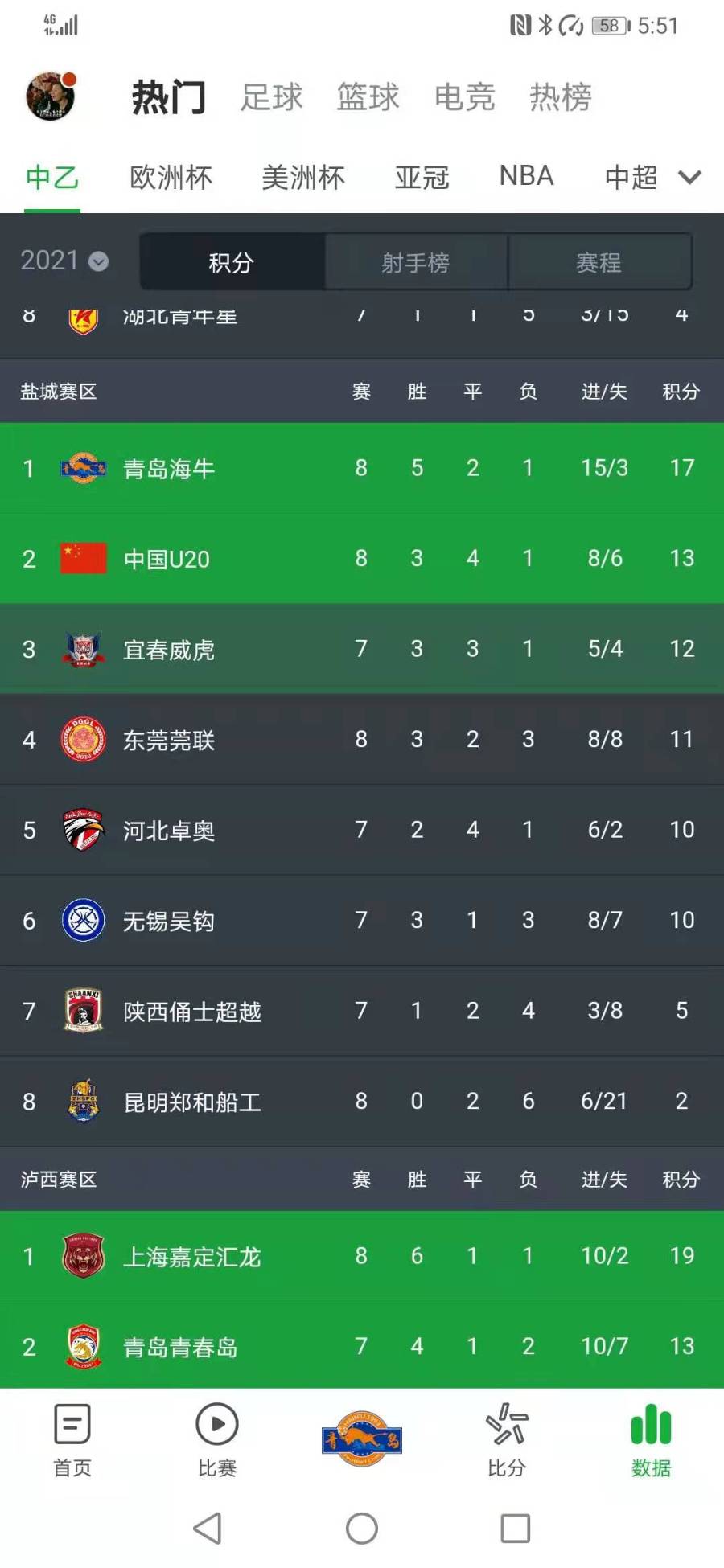The height and width of the screenshot is (1568, 724).
Task: Switch to the 篮球 category
Action: click(x=368, y=97)
